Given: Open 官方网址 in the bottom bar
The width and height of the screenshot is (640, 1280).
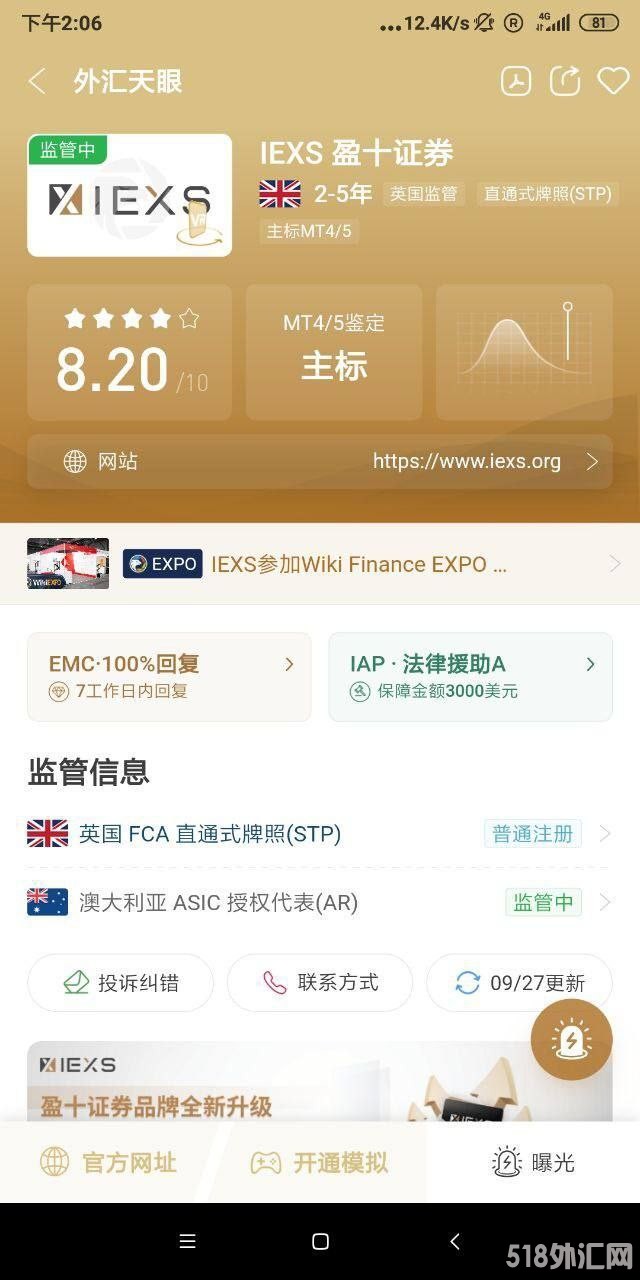Looking at the screenshot, I should pos(108,1162).
